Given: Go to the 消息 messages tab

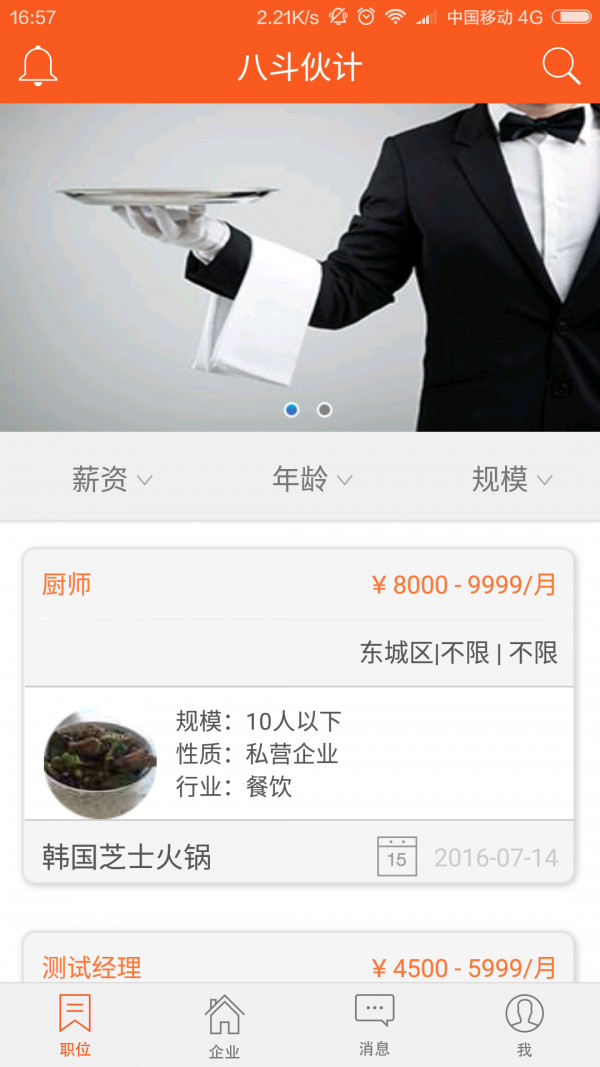Looking at the screenshot, I should point(374,1025).
